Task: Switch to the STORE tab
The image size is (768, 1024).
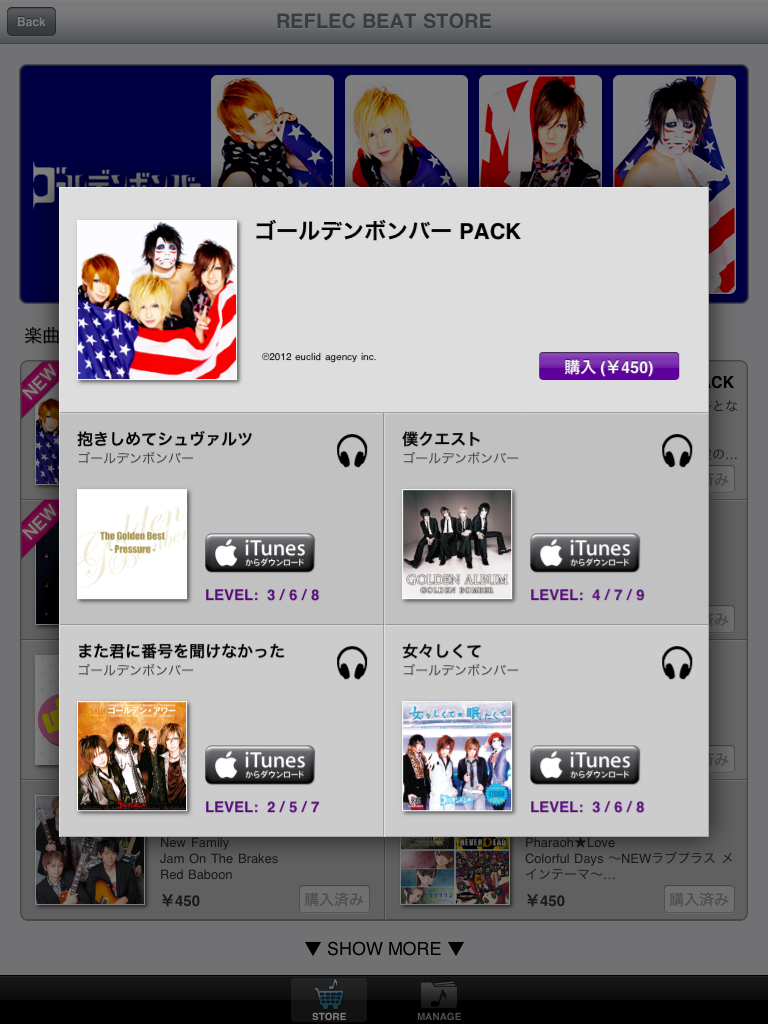Action: pyautogui.click(x=329, y=1000)
